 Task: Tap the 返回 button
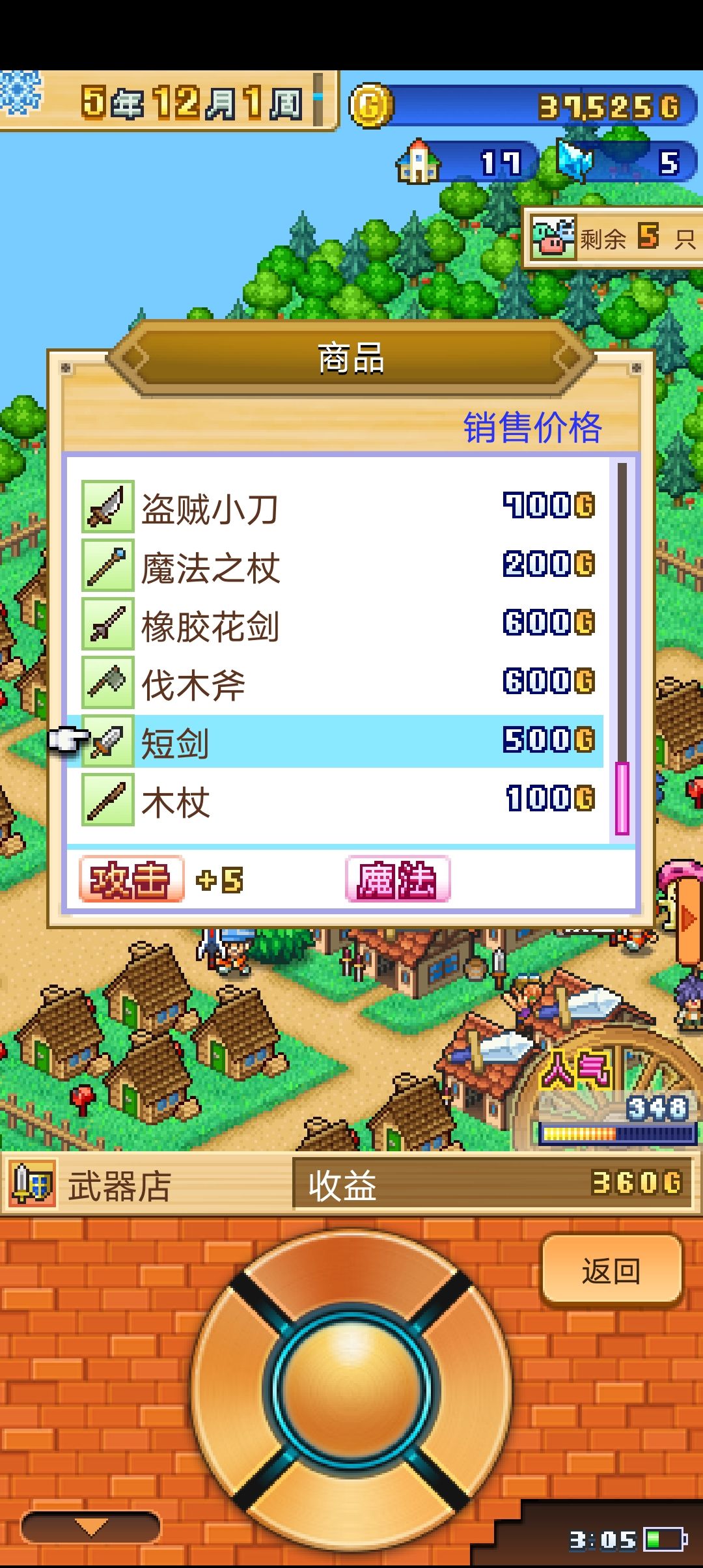(611, 1270)
